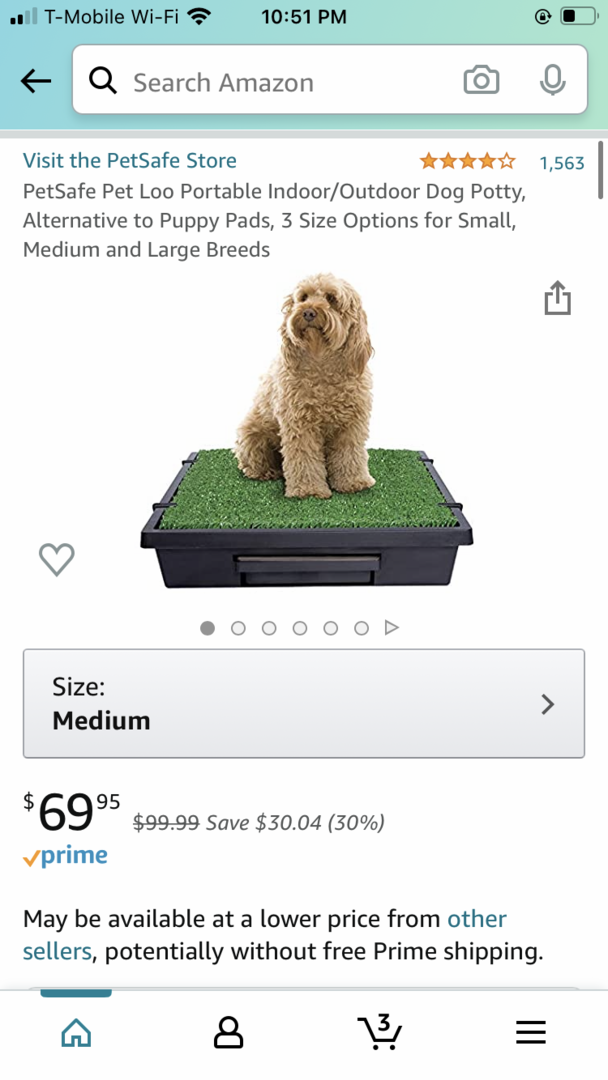Screen dimensions: 608x1080
Task: Share this product
Action: 557,298
